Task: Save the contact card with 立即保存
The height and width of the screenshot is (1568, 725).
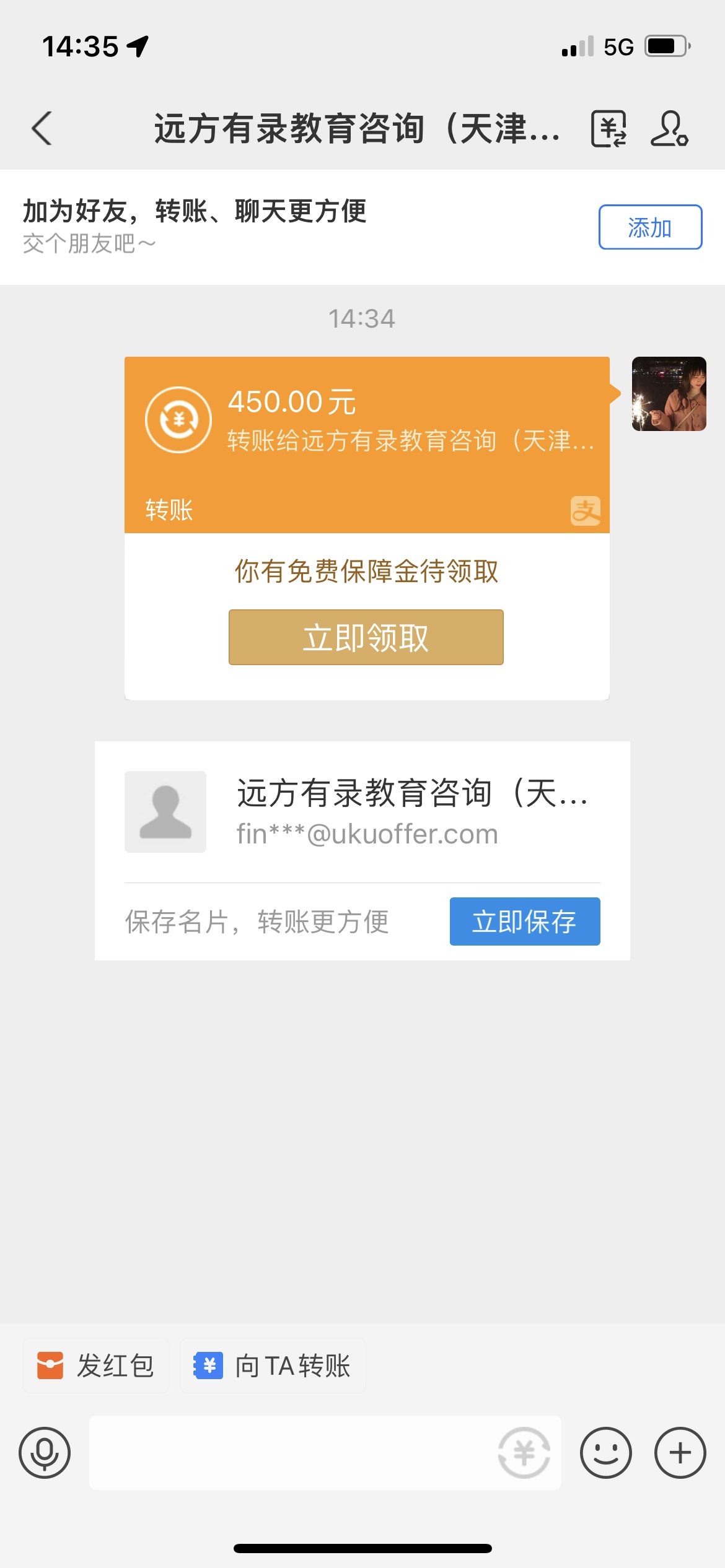Action: (x=524, y=921)
